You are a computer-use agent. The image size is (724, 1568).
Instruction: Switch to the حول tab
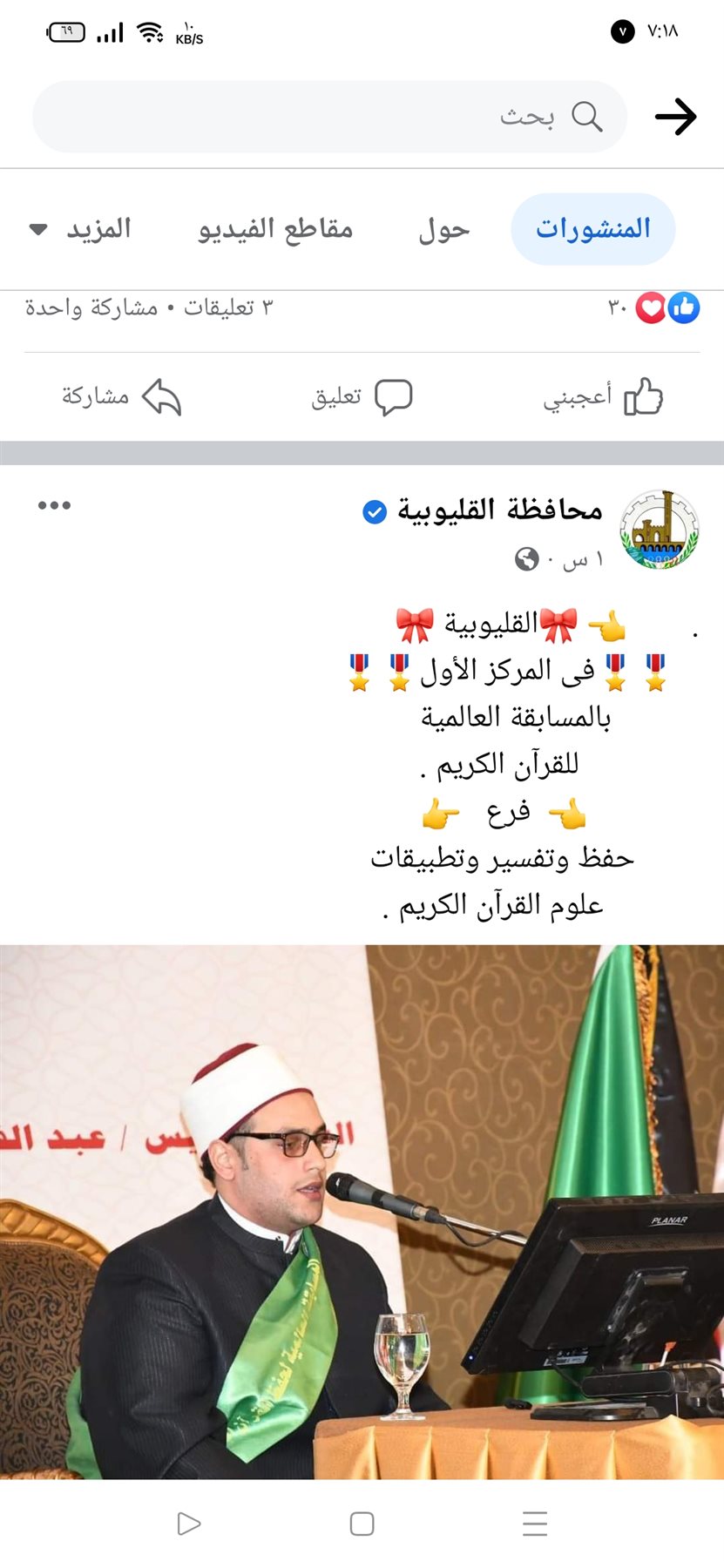[443, 229]
